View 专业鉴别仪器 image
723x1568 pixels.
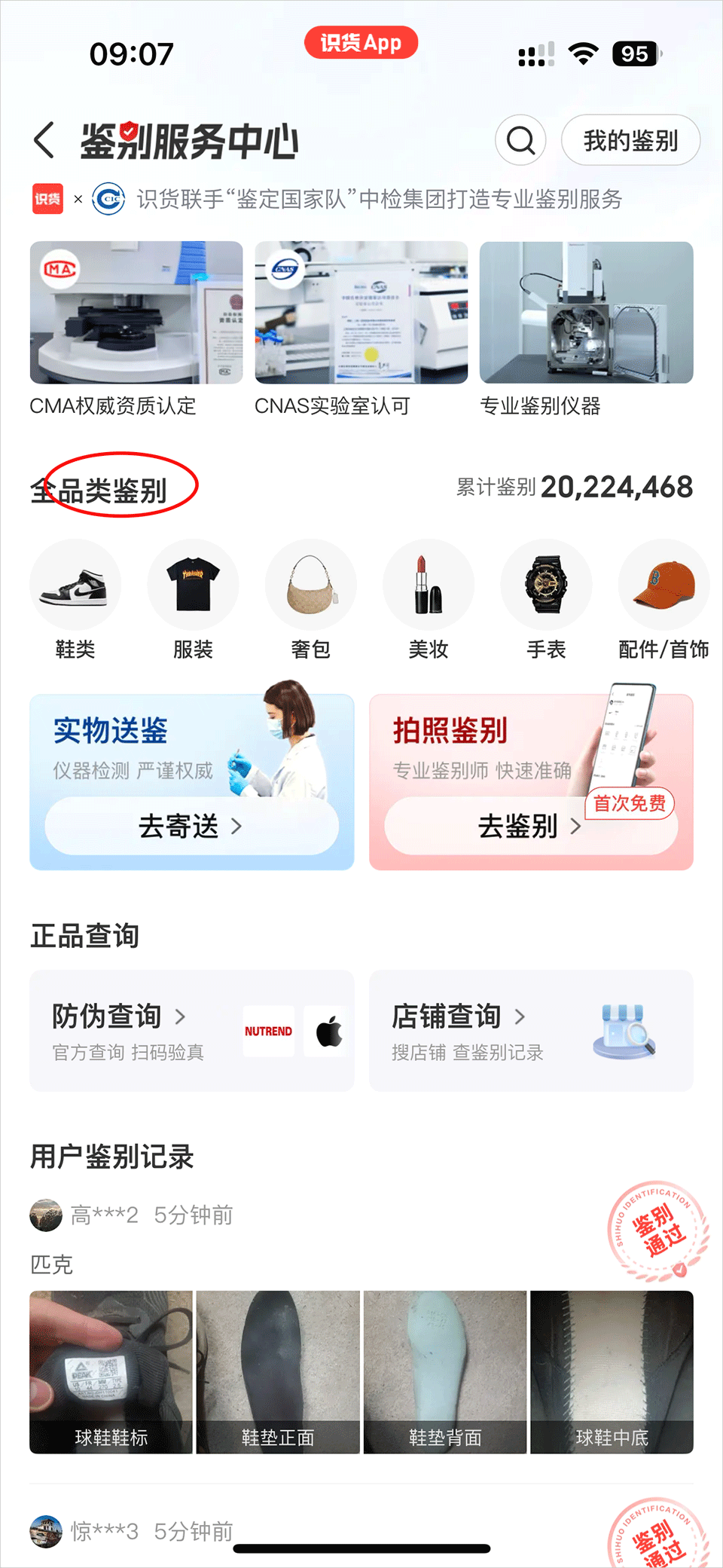coord(586,312)
